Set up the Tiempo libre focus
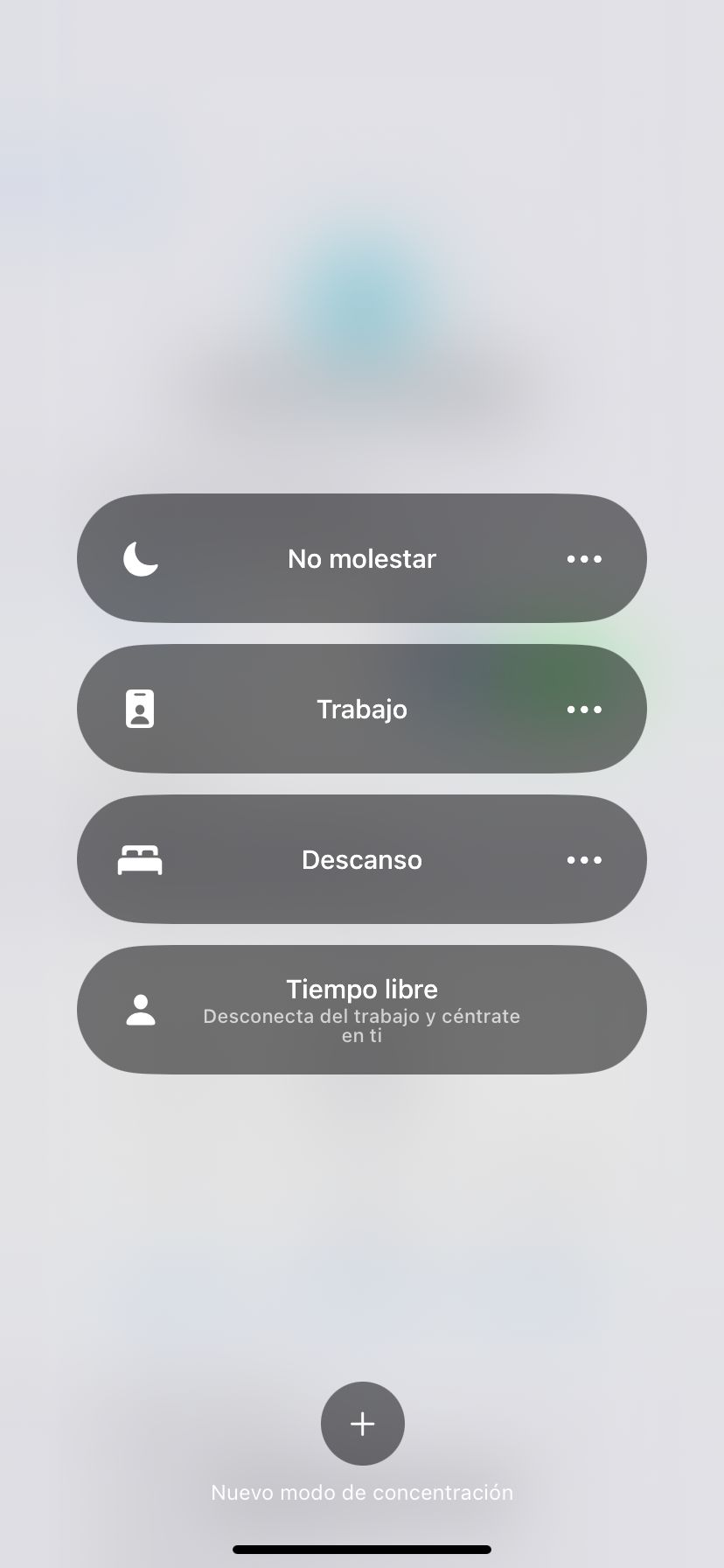 362,1010
